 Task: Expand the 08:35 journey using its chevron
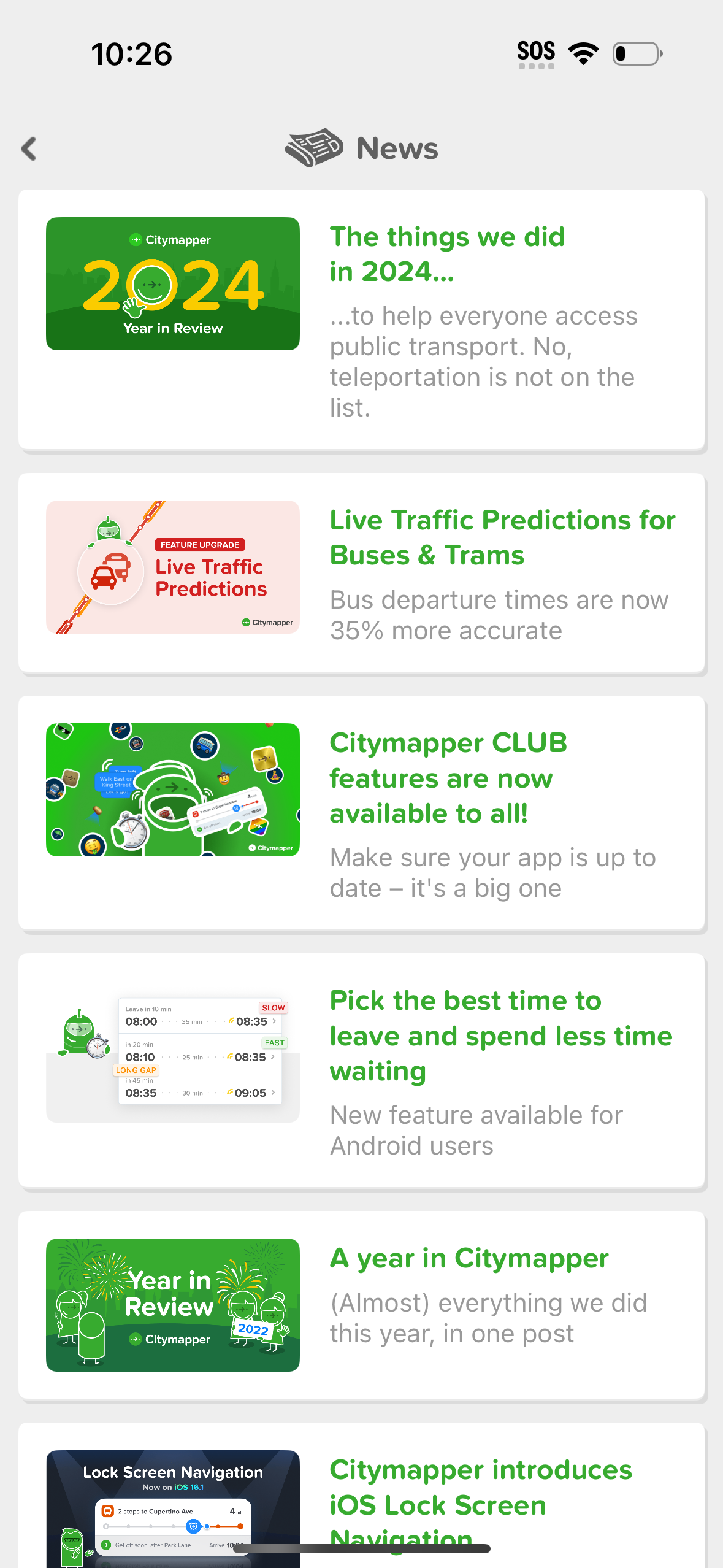pos(274,1021)
